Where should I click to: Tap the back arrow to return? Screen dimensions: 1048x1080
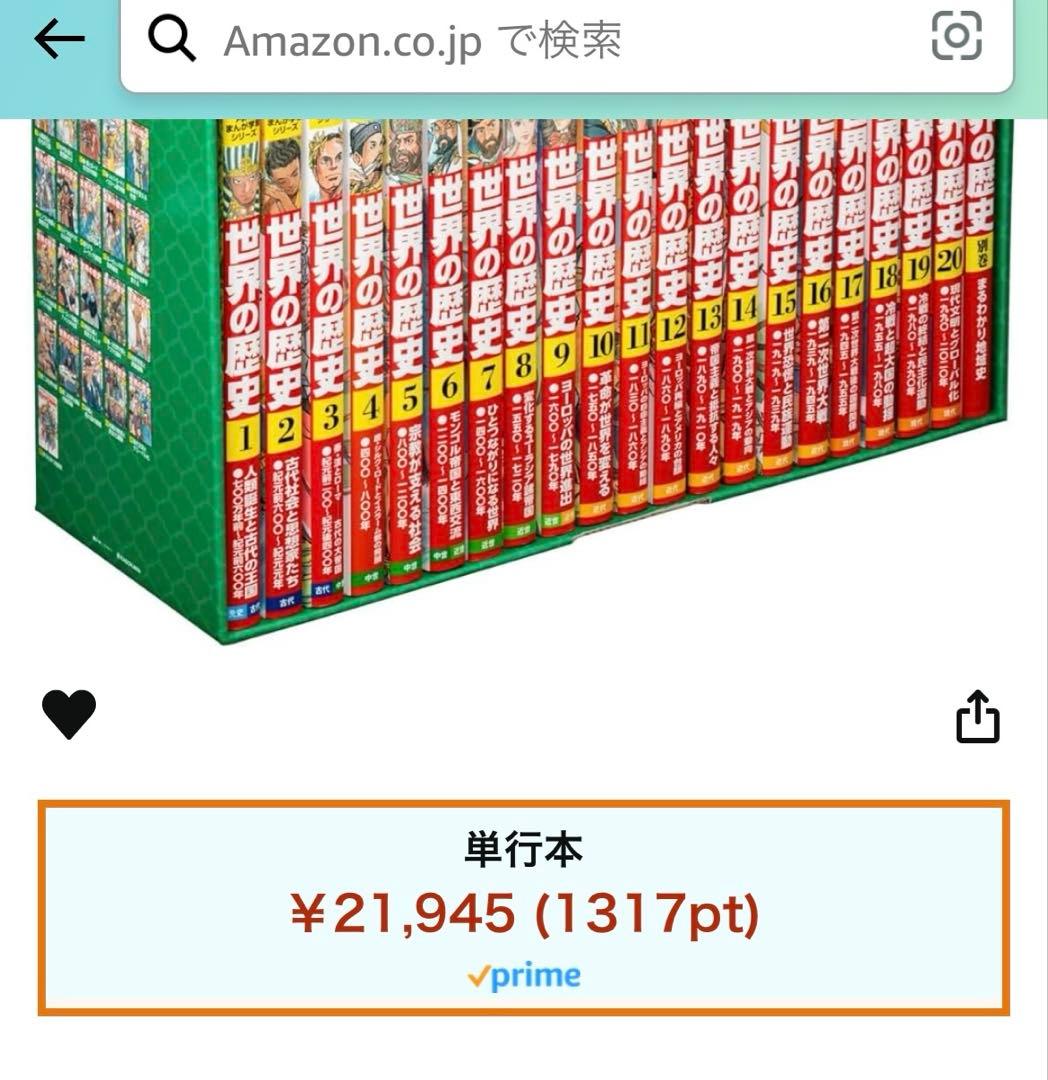(x=57, y=40)
